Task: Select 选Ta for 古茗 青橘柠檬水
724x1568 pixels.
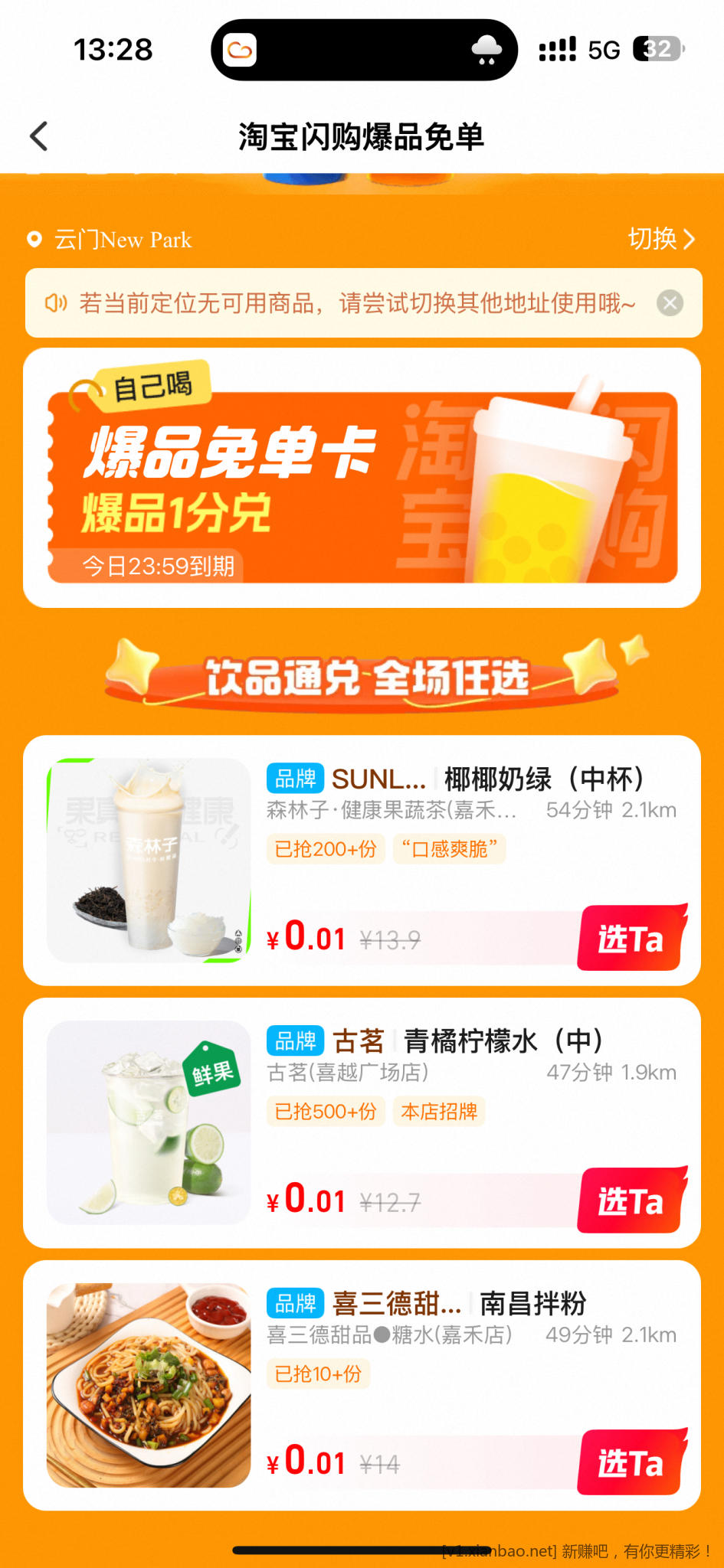Action: [631, 1201]
